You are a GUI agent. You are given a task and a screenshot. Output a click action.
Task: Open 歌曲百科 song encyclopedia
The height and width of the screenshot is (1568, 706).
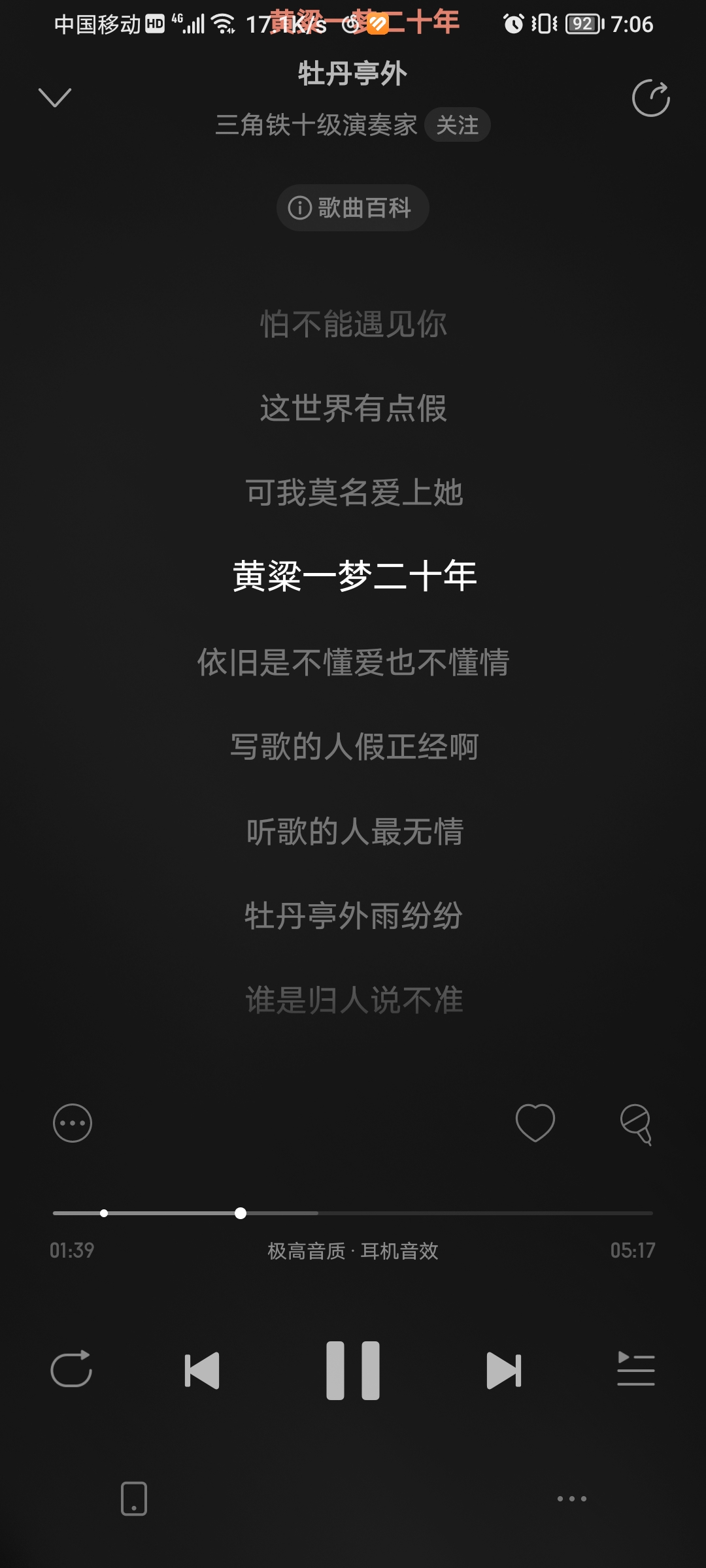click(353, 208)
